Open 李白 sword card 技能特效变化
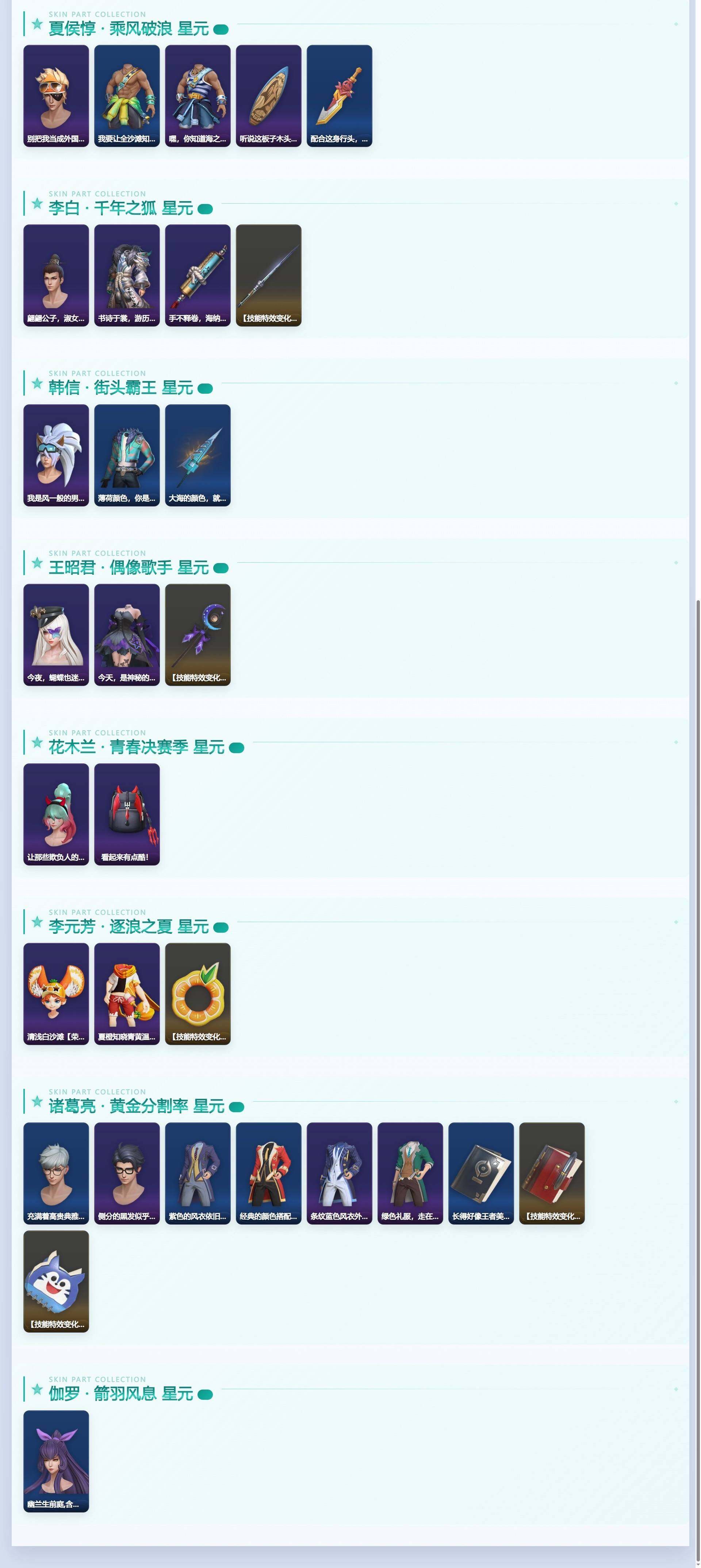 [x=269, y=275]
